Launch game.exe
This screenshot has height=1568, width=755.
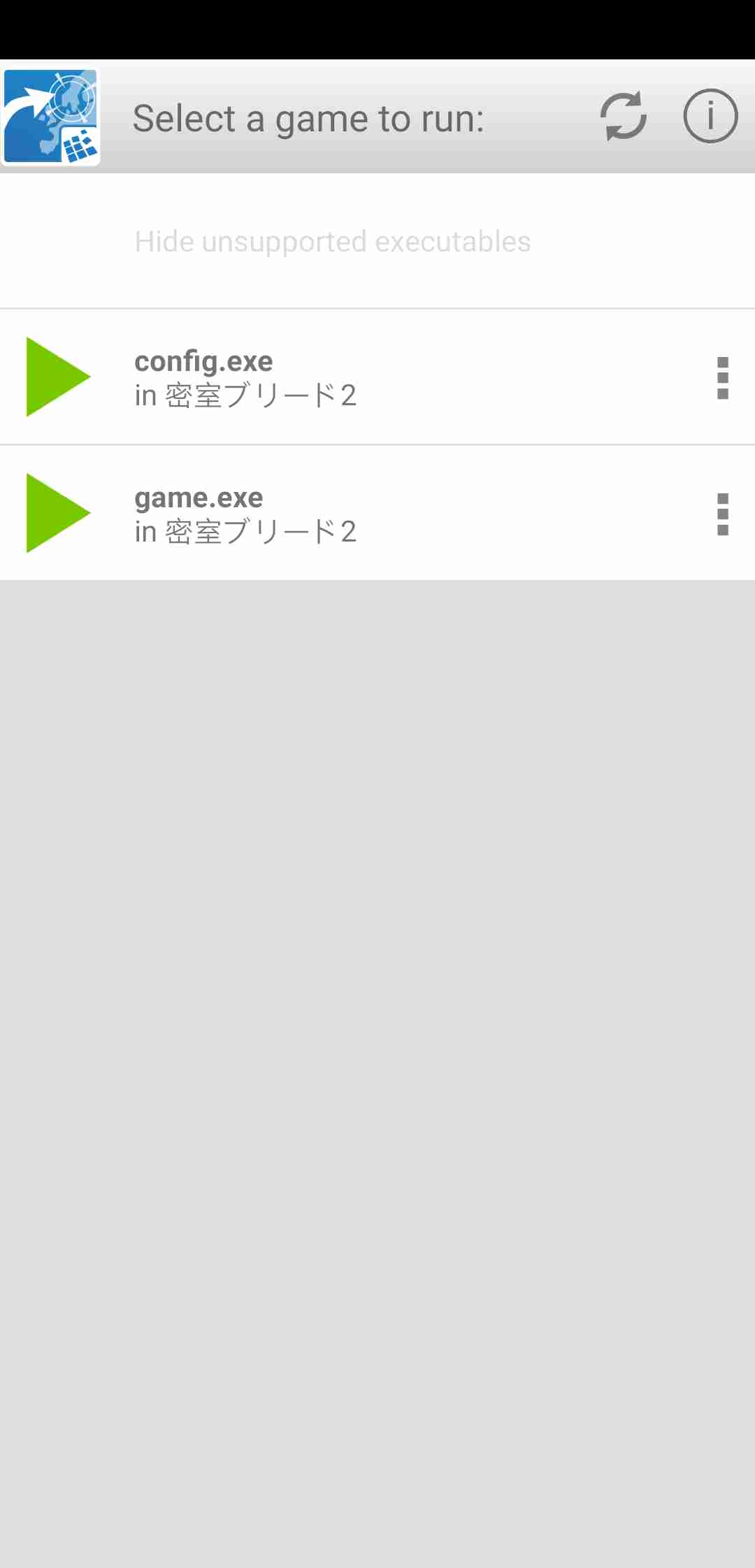tap(59, 513)
